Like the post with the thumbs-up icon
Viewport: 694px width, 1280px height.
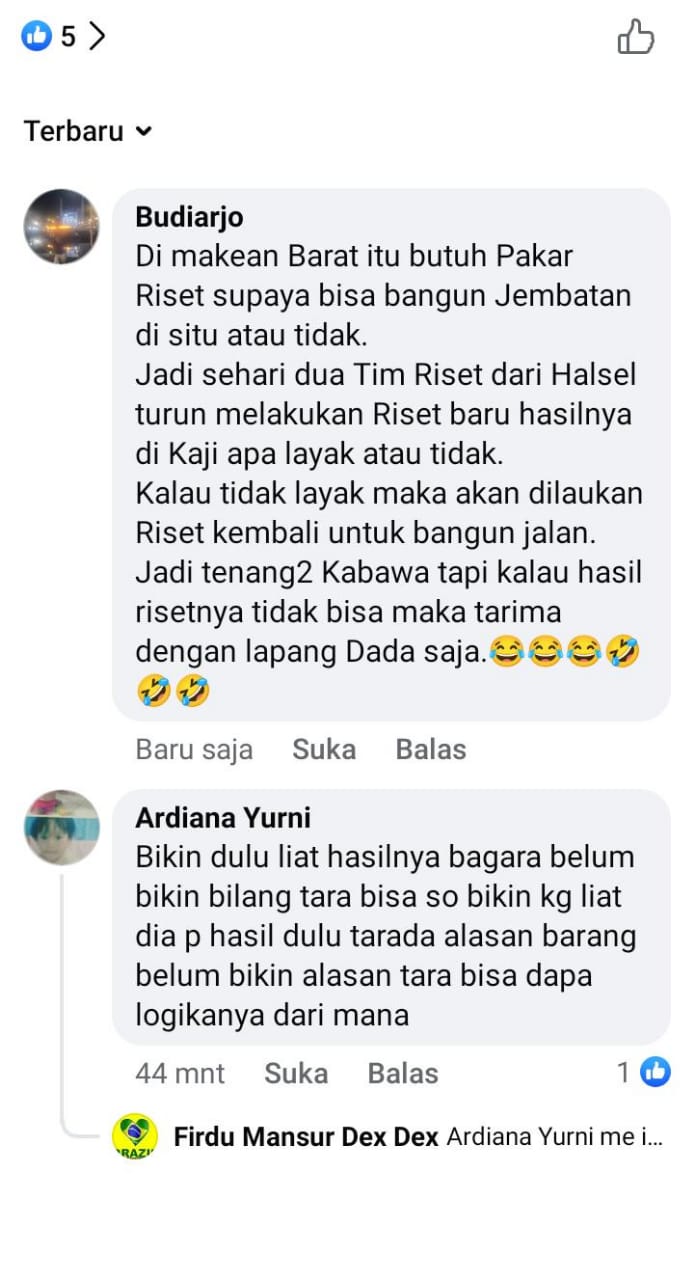635,38
